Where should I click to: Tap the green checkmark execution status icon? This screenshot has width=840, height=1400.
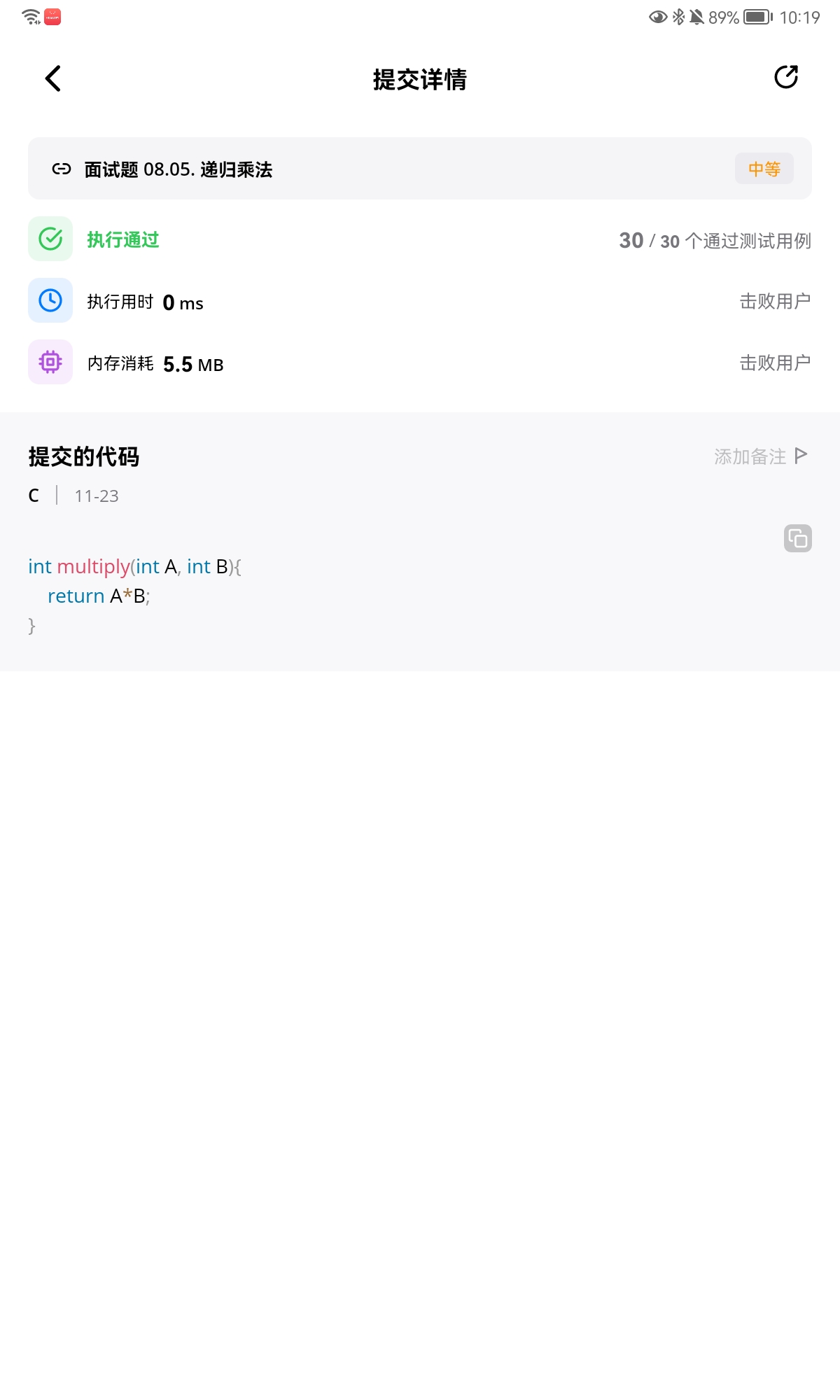(49, 239)
